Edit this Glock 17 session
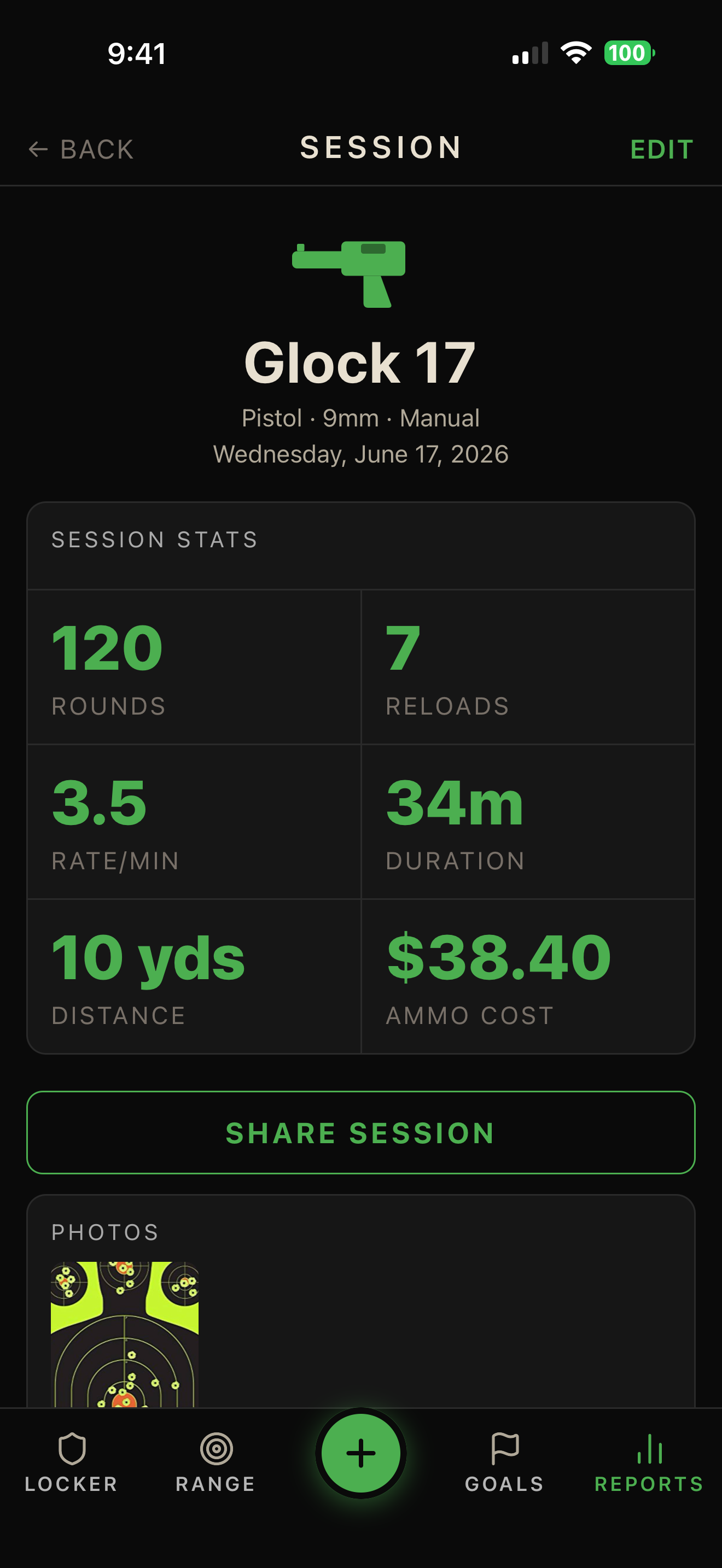This screenshot has width=722, height=1568. (x=662, y=149)
